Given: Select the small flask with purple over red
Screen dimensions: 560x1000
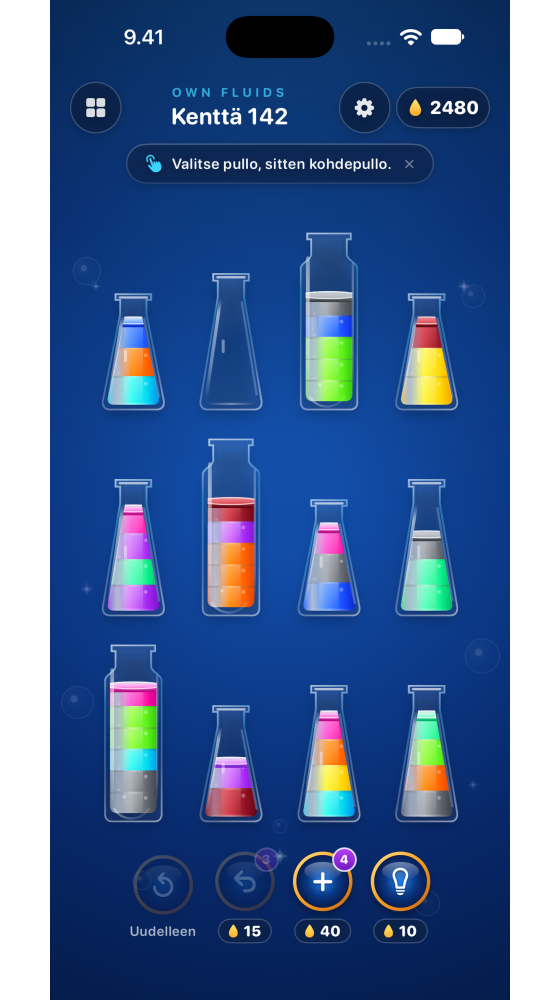Looking at the screenshot, I should pyautogui.click(x=231, y=764).
